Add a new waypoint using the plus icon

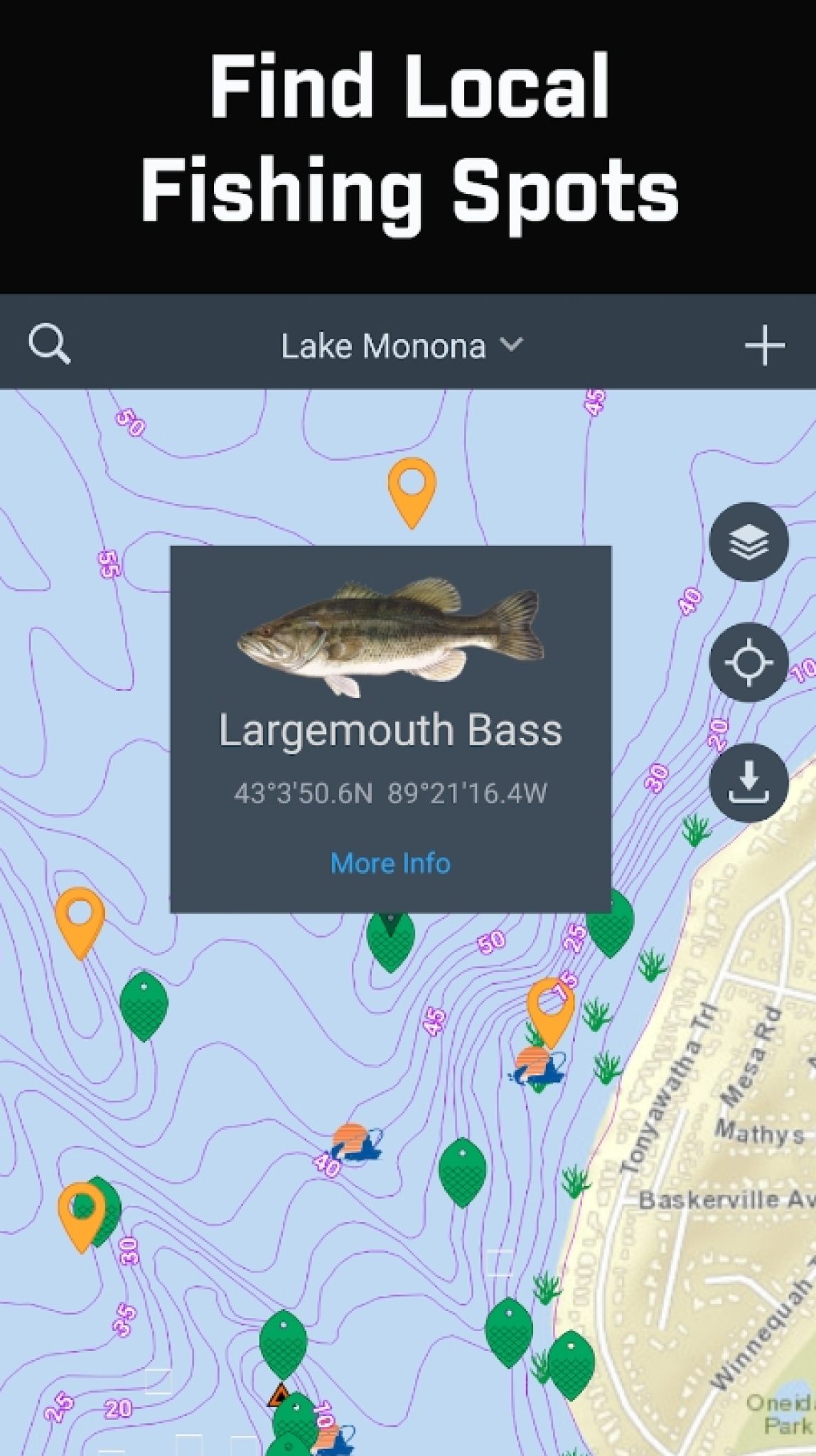[x=766, y=346]
